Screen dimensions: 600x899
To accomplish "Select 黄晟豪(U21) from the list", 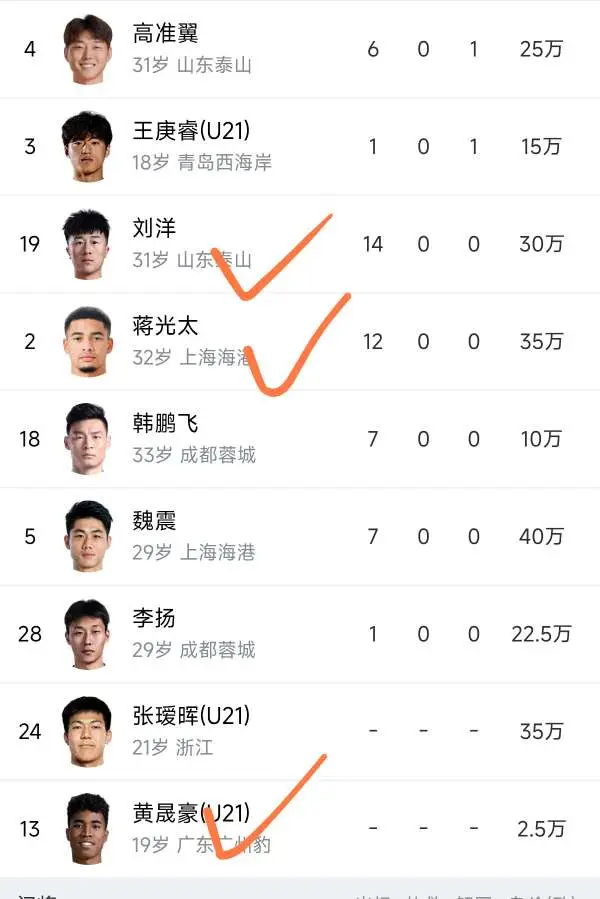I will 300,828.
